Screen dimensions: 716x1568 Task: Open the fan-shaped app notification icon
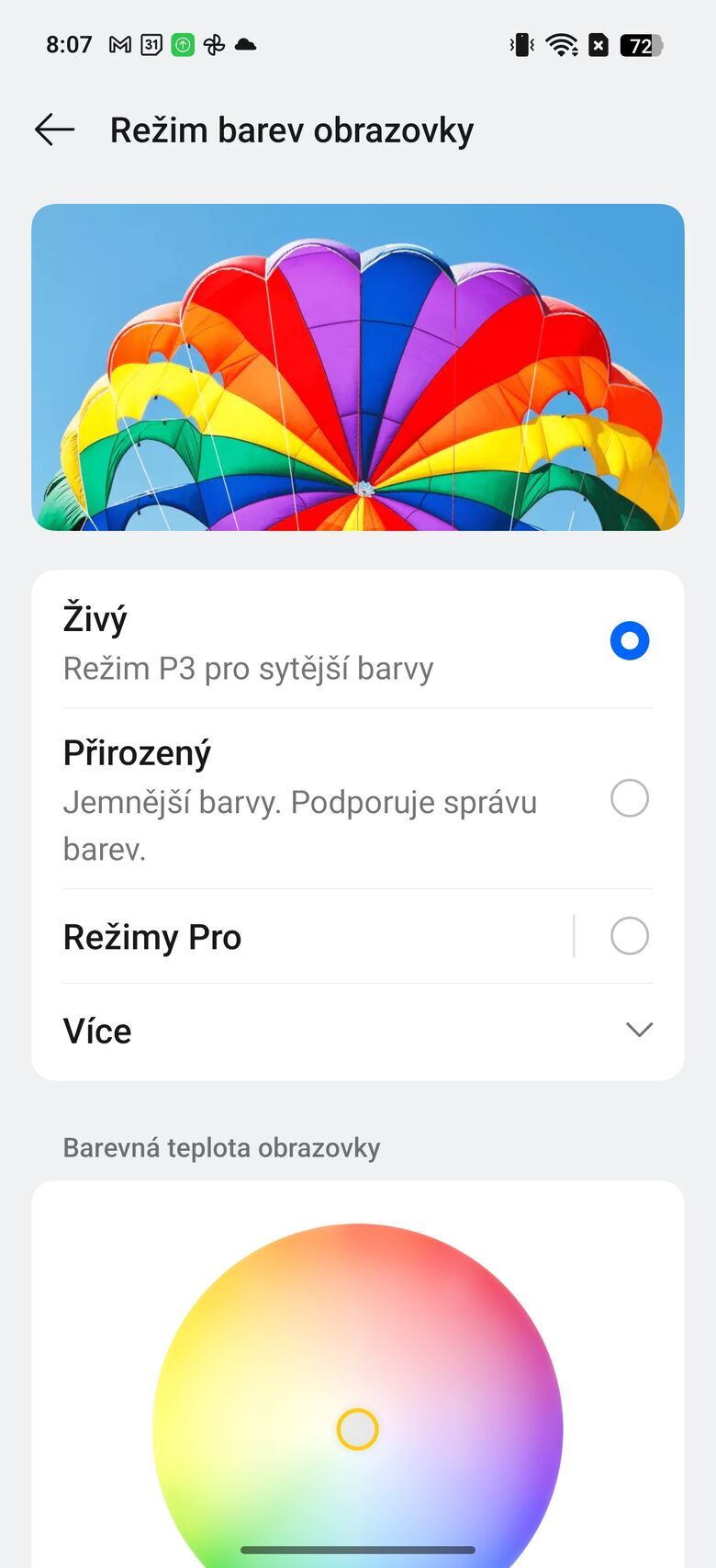(x=216, y=43)
